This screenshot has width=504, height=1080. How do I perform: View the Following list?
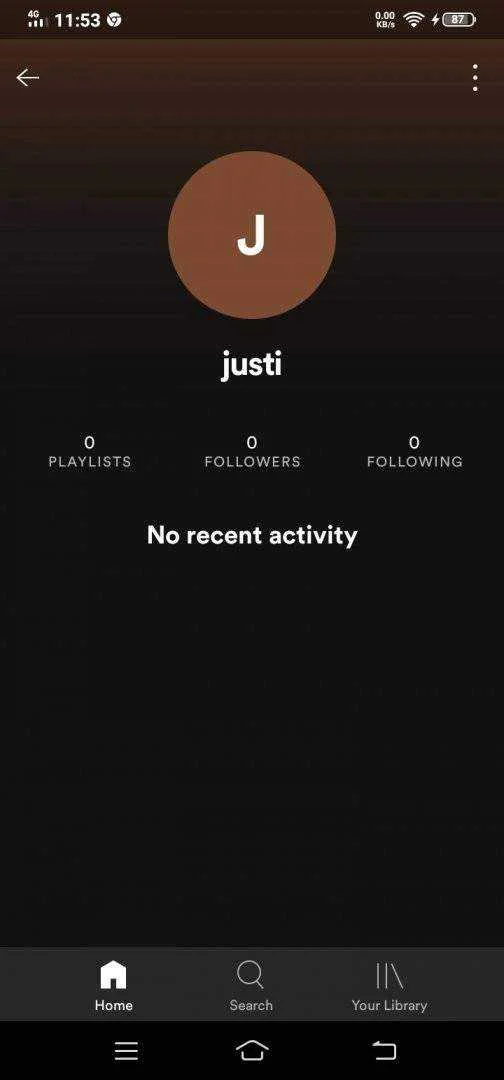click(414, 452)
